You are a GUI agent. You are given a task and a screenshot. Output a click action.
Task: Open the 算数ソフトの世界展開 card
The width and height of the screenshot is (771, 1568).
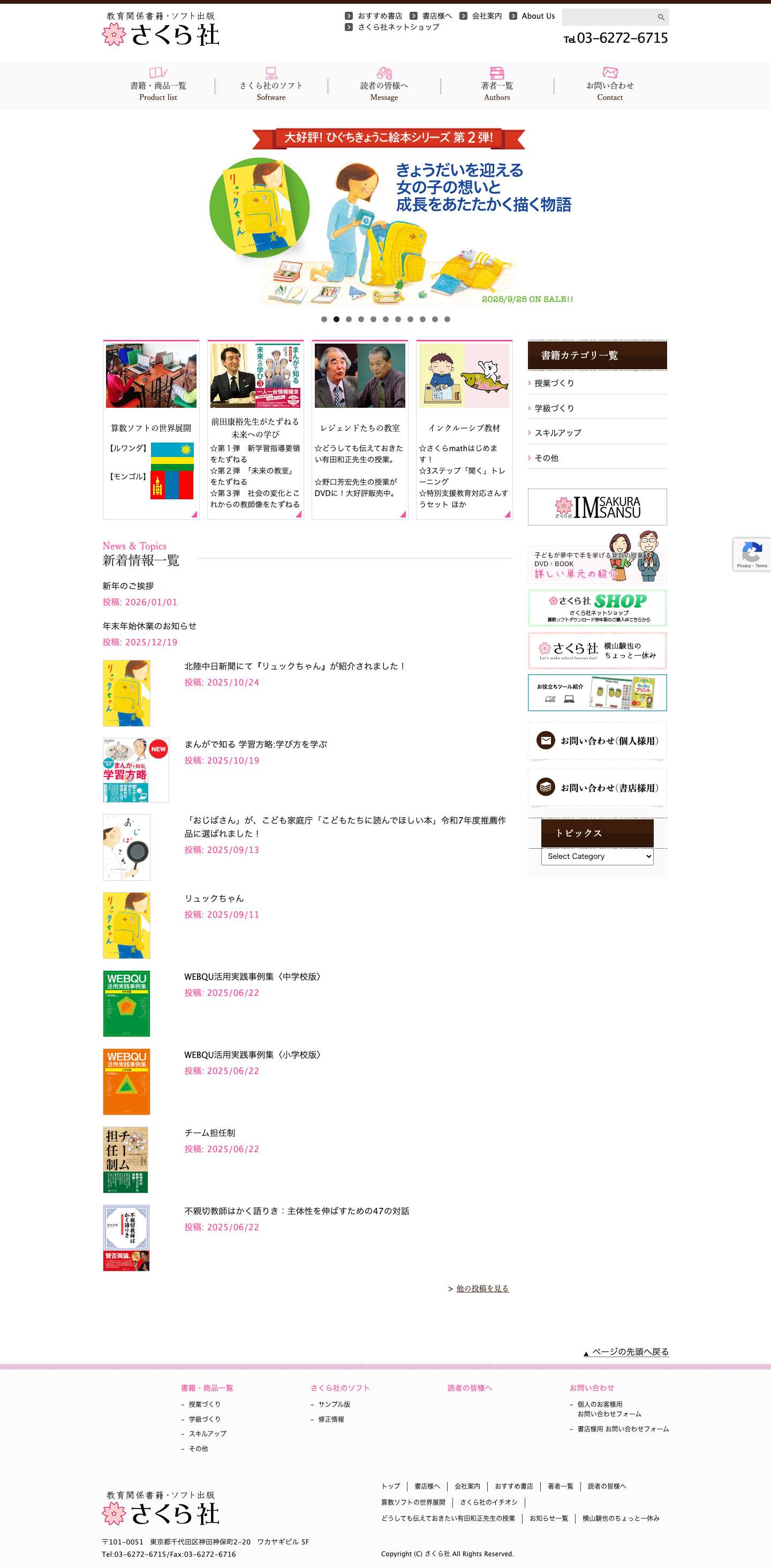(151, 429)
